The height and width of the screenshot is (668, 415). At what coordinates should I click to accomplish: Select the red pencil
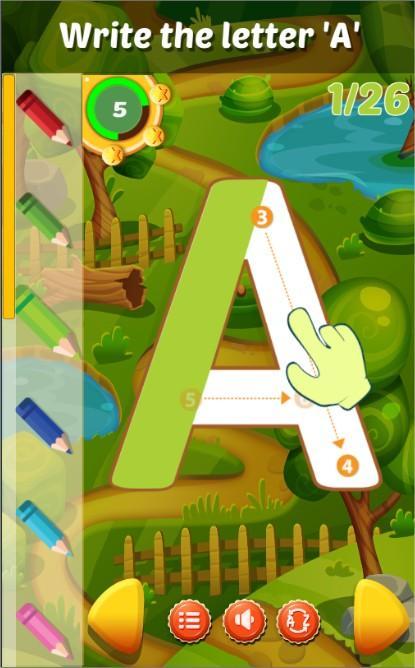(44, 118)
